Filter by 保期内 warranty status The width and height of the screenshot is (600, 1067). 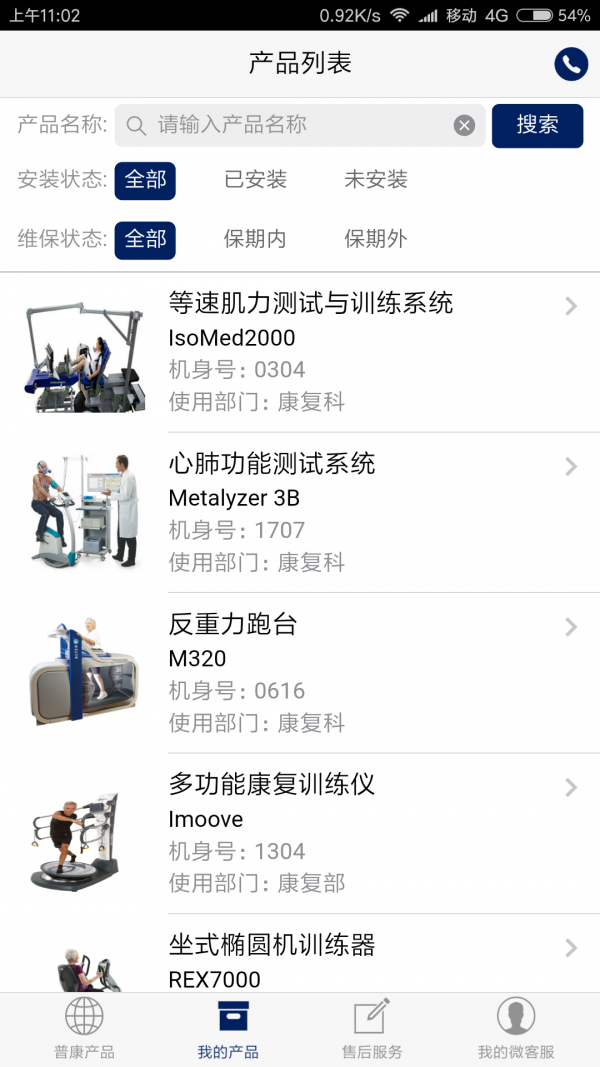pos(255,239)
